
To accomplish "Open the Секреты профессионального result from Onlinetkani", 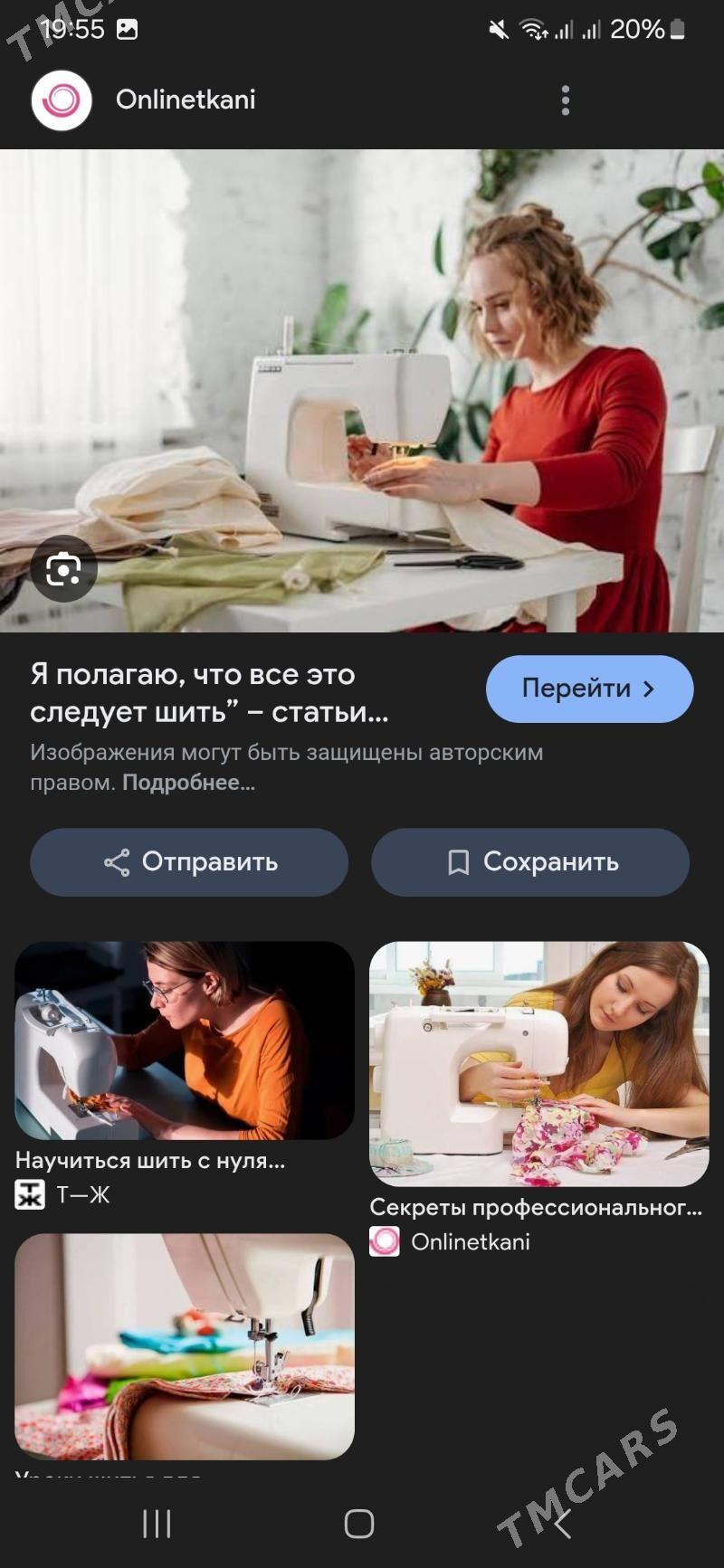I will pyautogui.click(x=538, y=1064).
